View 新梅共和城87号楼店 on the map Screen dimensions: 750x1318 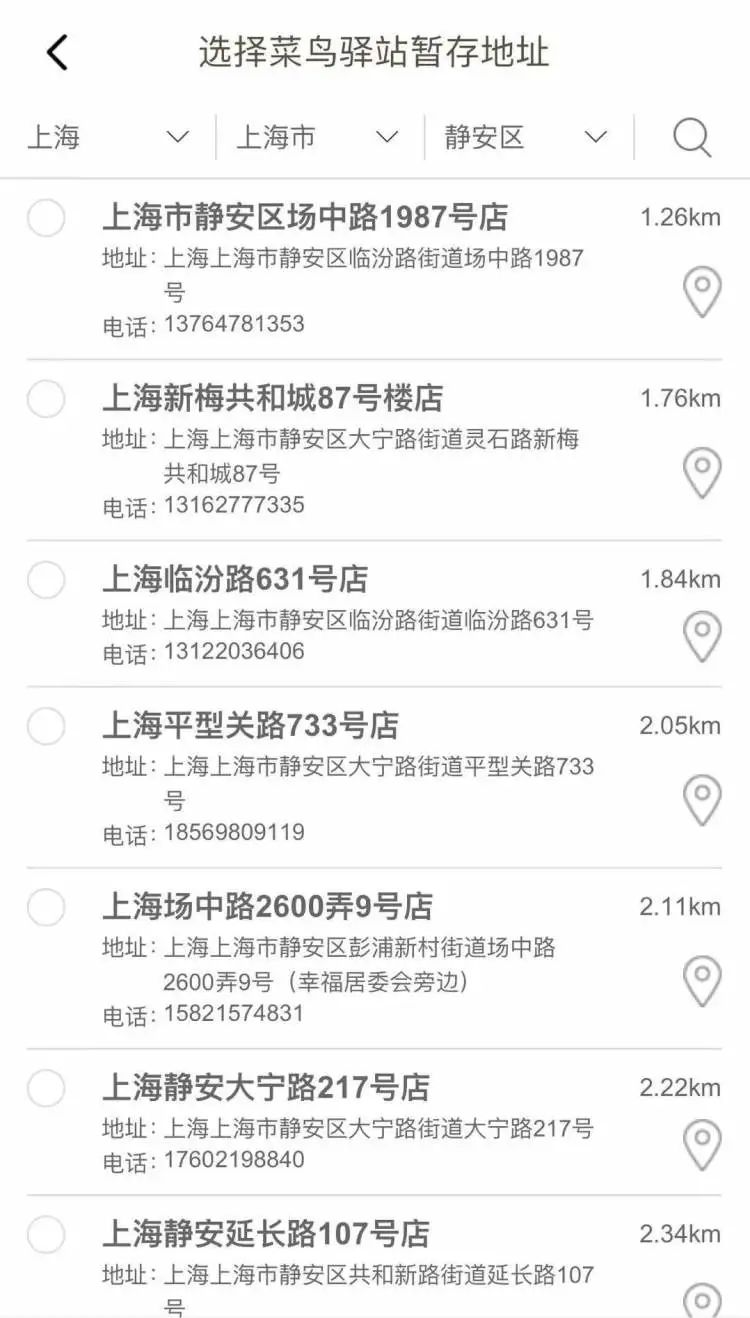pos(702,473)
